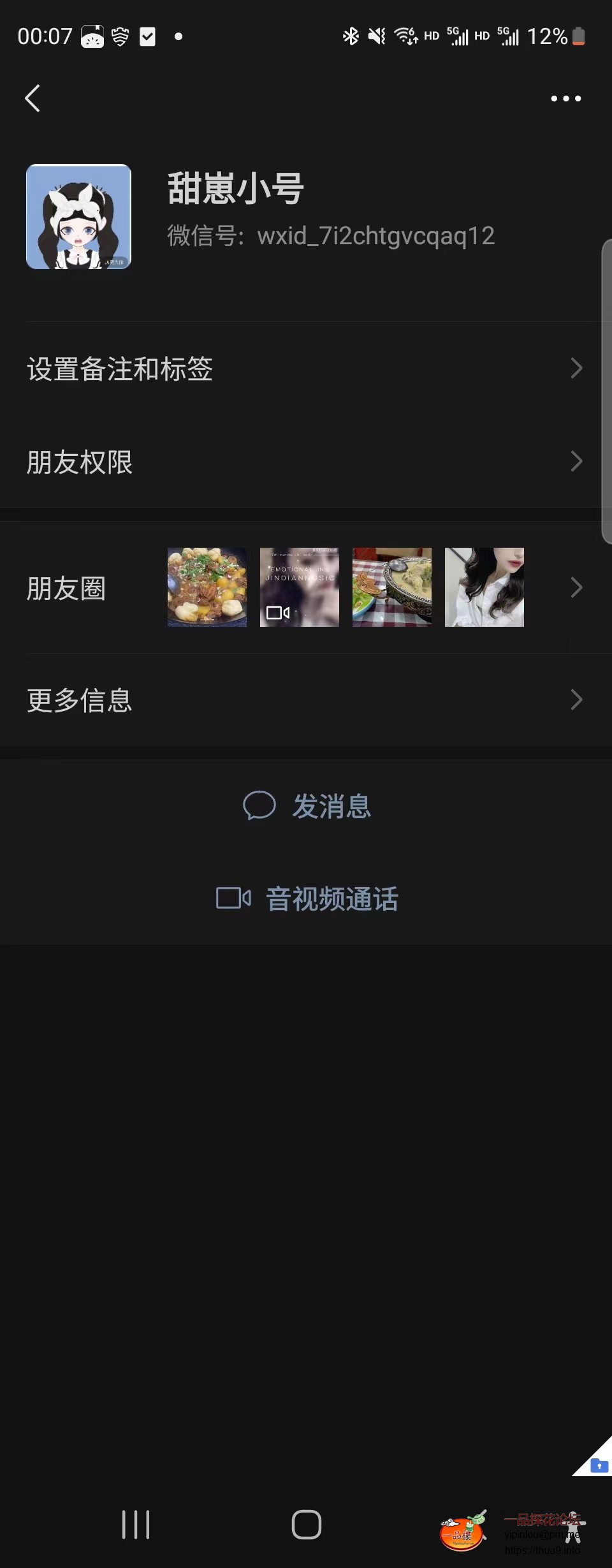Tap the battery indicator in the status bar
The height and width of the screenshot is (1568, 612).
579,36
